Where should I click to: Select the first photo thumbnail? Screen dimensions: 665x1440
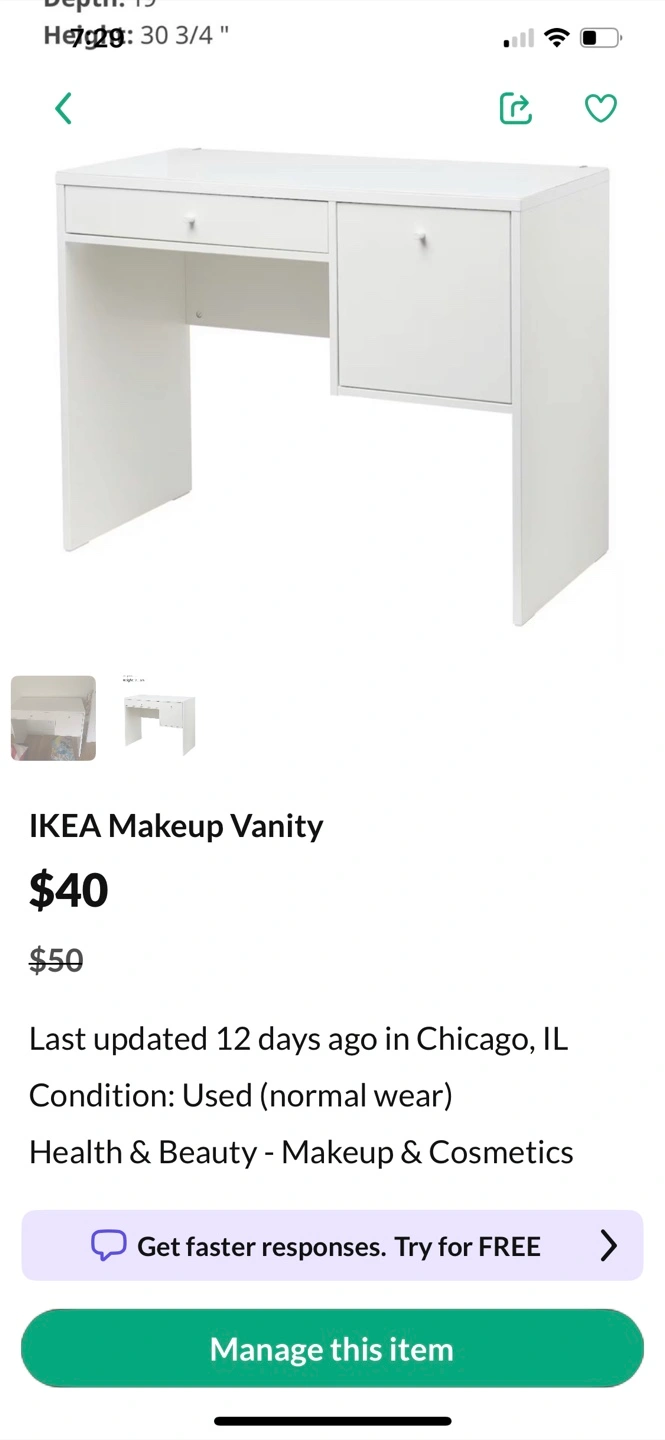click(x=53, y=718)
